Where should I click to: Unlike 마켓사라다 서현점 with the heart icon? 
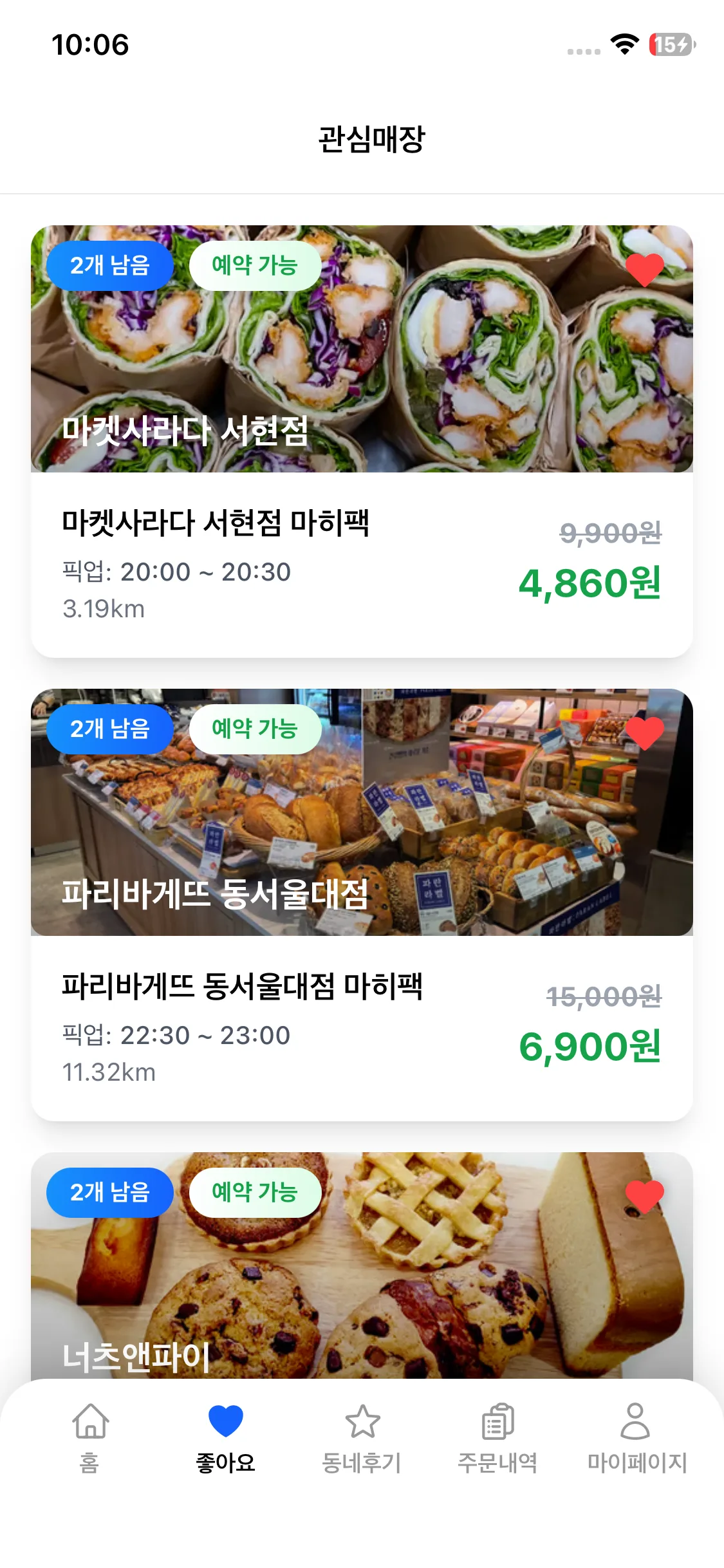coord(644,269)
